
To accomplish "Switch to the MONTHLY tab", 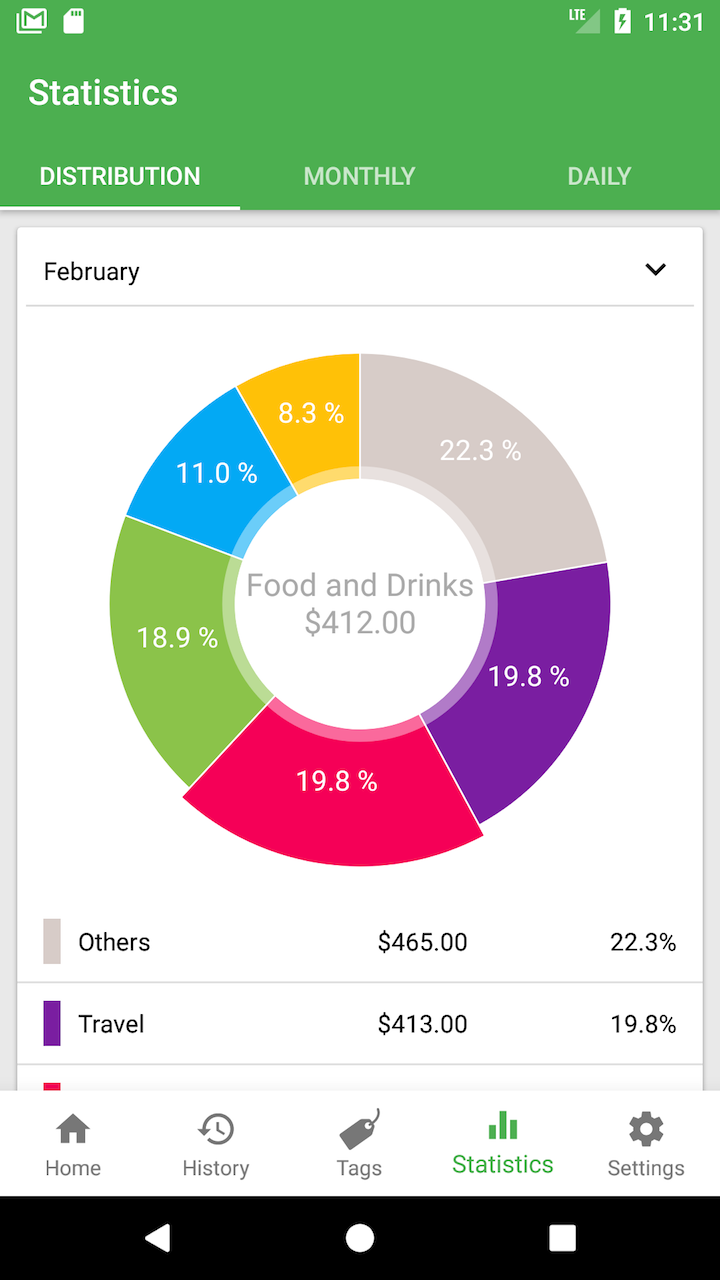I will (x=359, y=176).
